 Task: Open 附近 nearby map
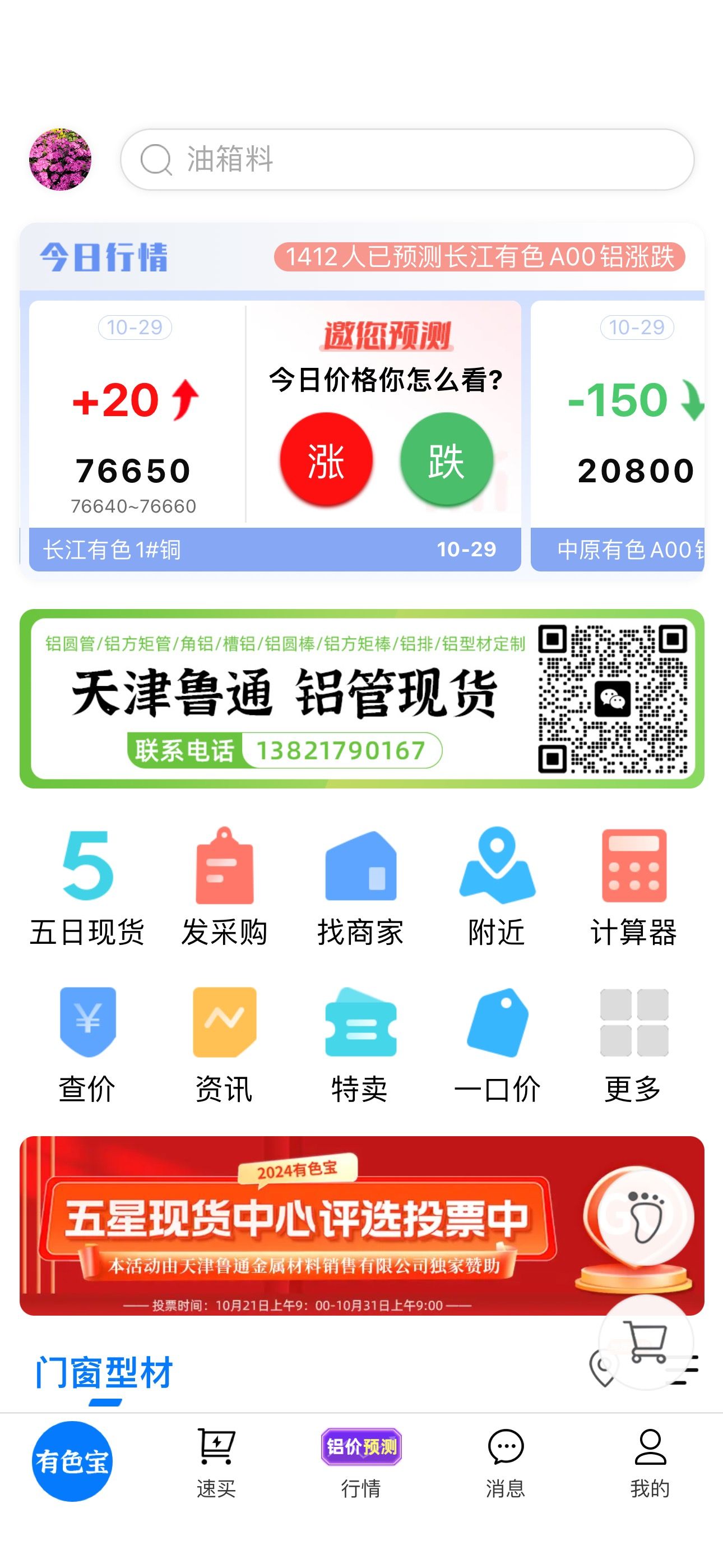click(497, 888)
